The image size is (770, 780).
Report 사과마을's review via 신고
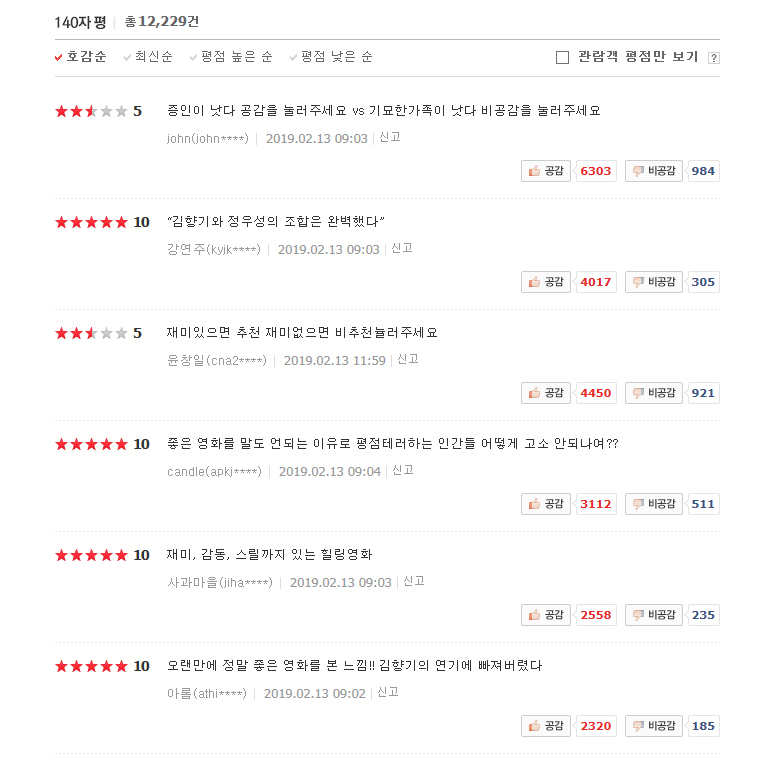tap(414, 581)
